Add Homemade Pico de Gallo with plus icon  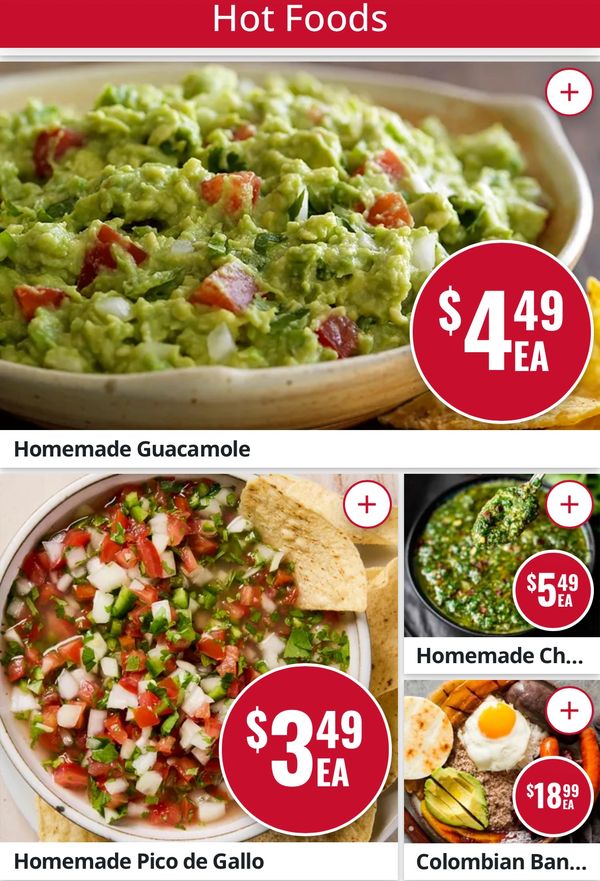(x=367, y=505)
